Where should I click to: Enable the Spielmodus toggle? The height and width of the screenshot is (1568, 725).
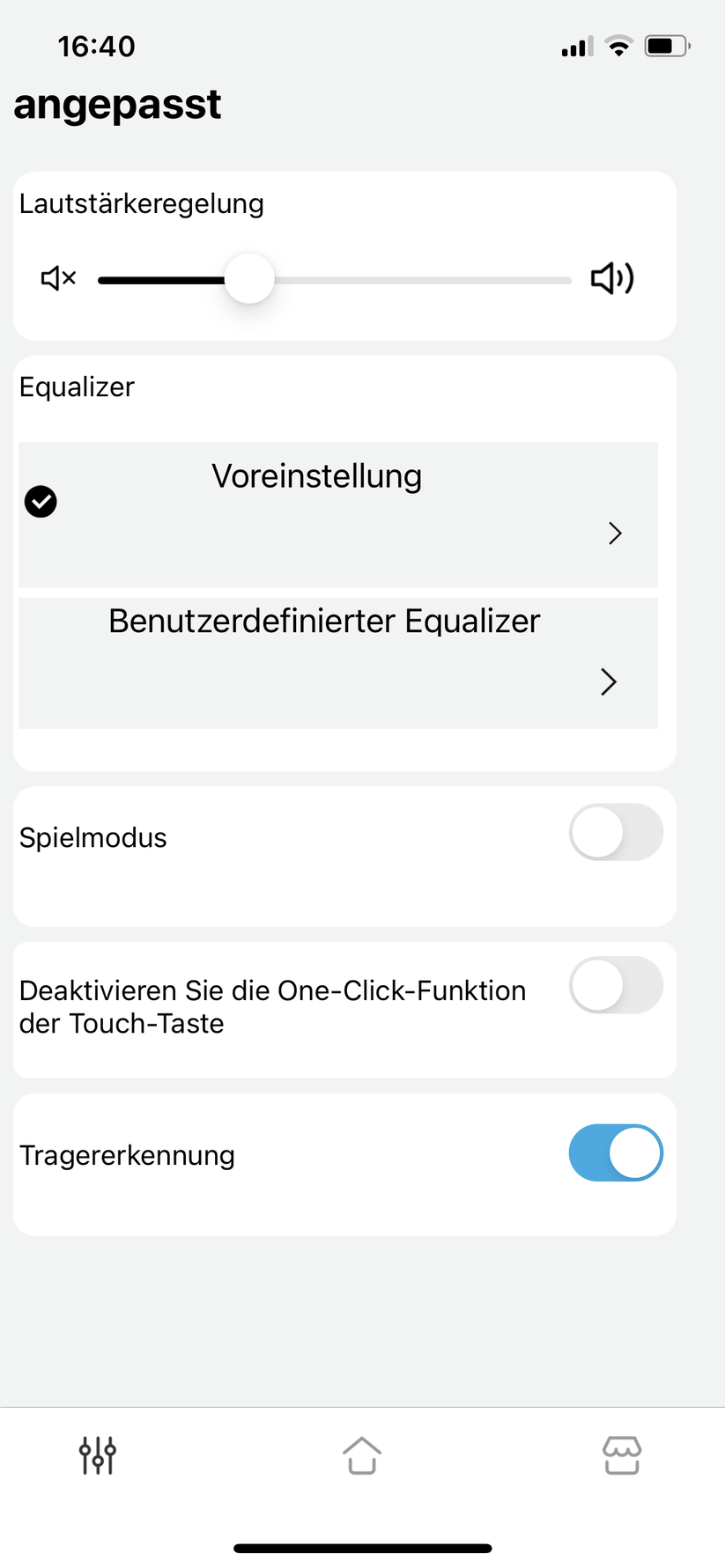coord(616,832)
